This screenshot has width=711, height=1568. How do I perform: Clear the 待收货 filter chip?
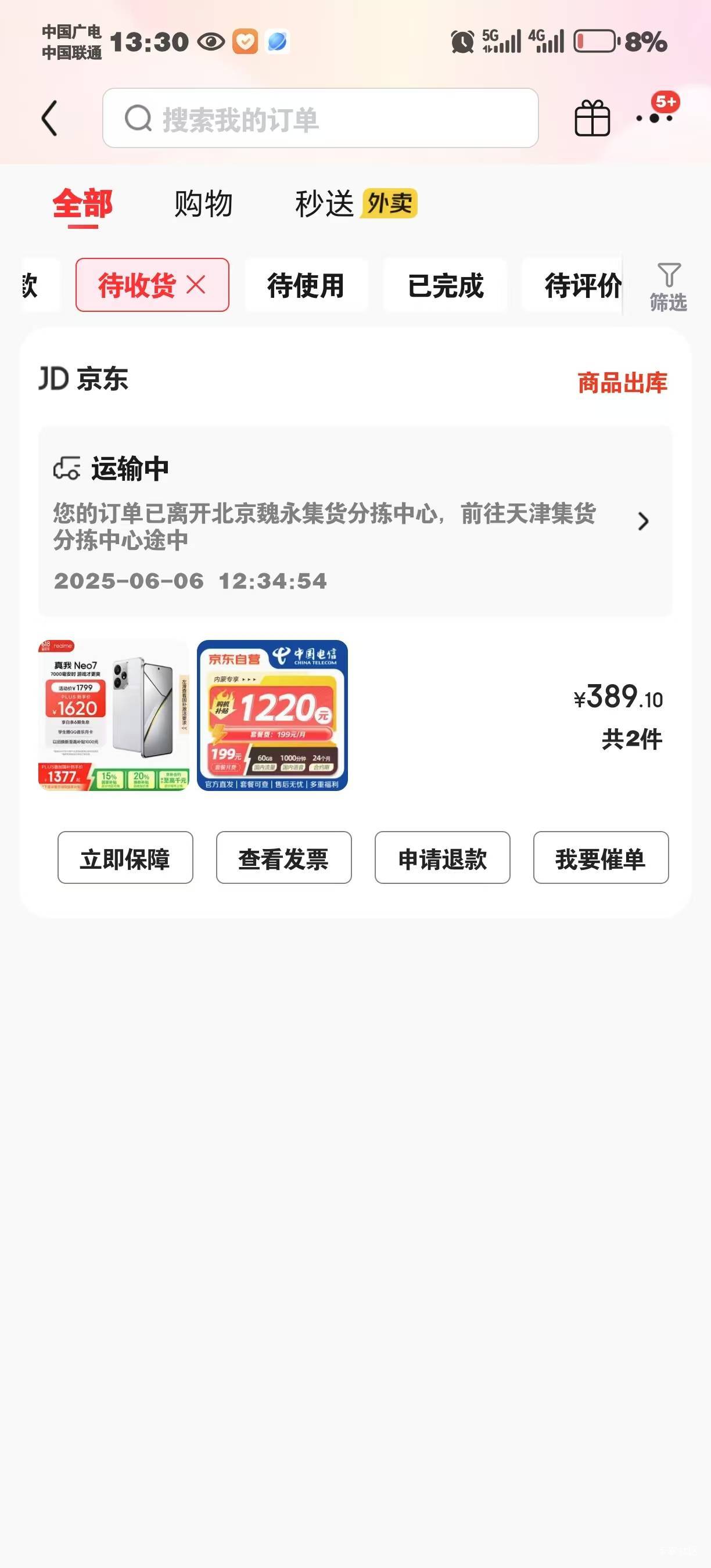[x=195, y=284]
